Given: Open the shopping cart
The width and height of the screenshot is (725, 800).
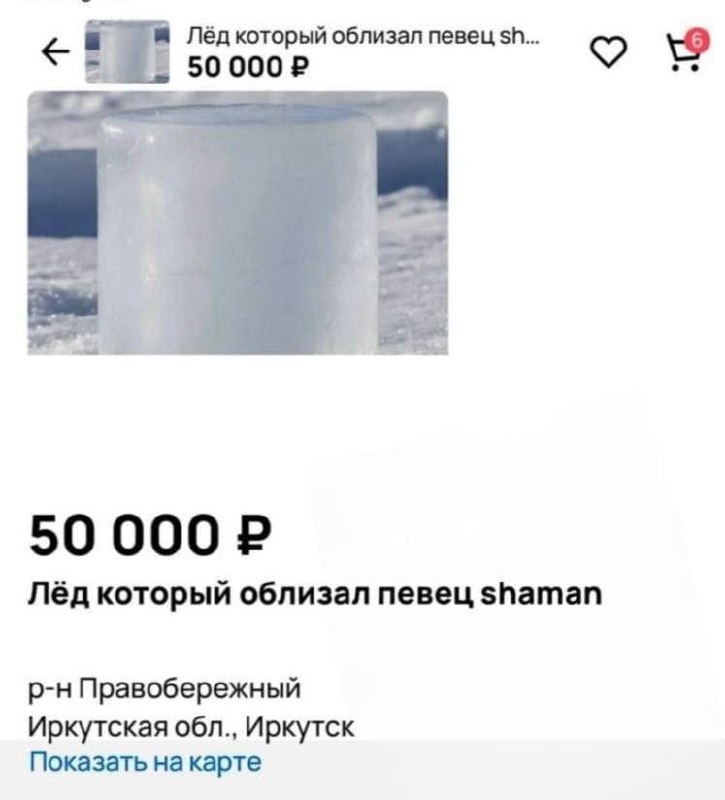Looking at the screenshot, I should 684,52.
